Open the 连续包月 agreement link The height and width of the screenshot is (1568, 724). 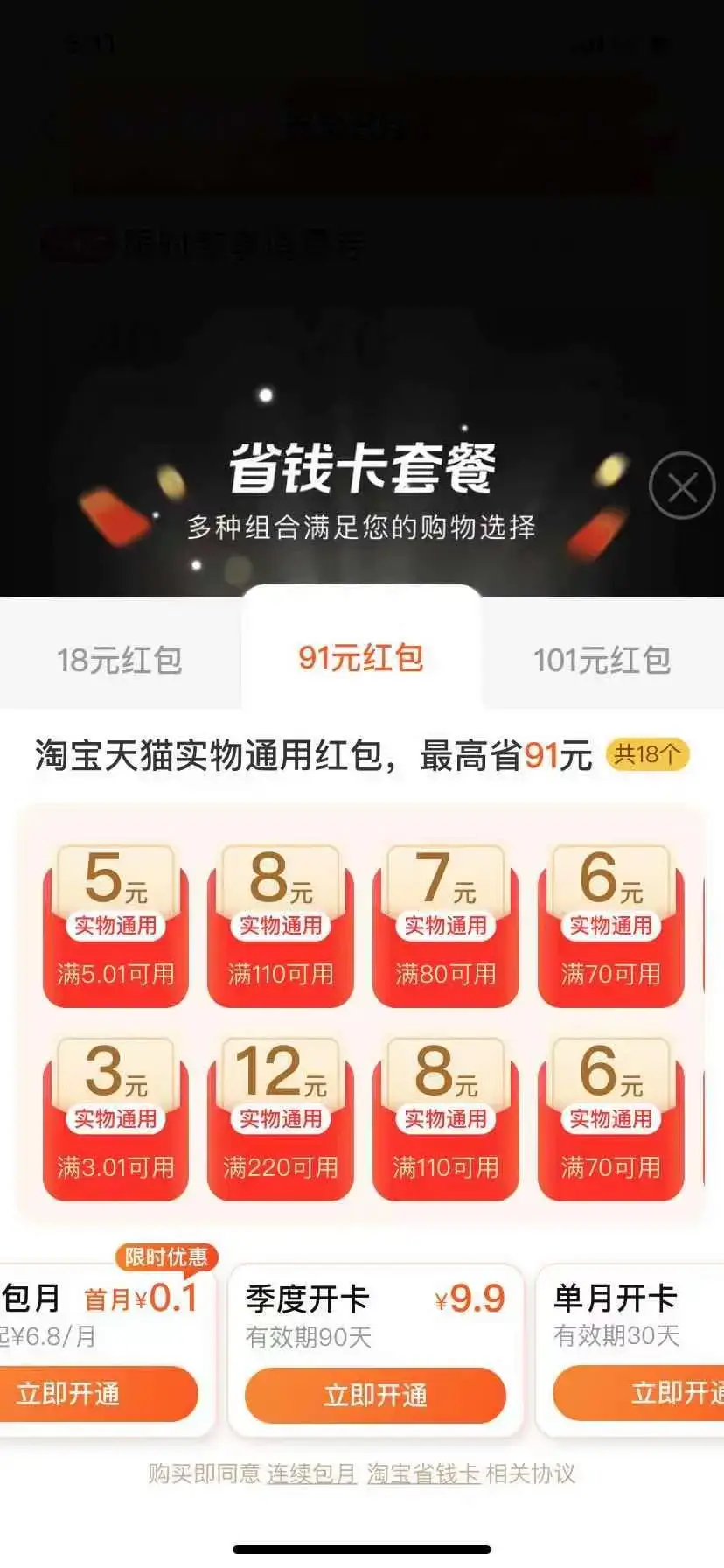311,1473
